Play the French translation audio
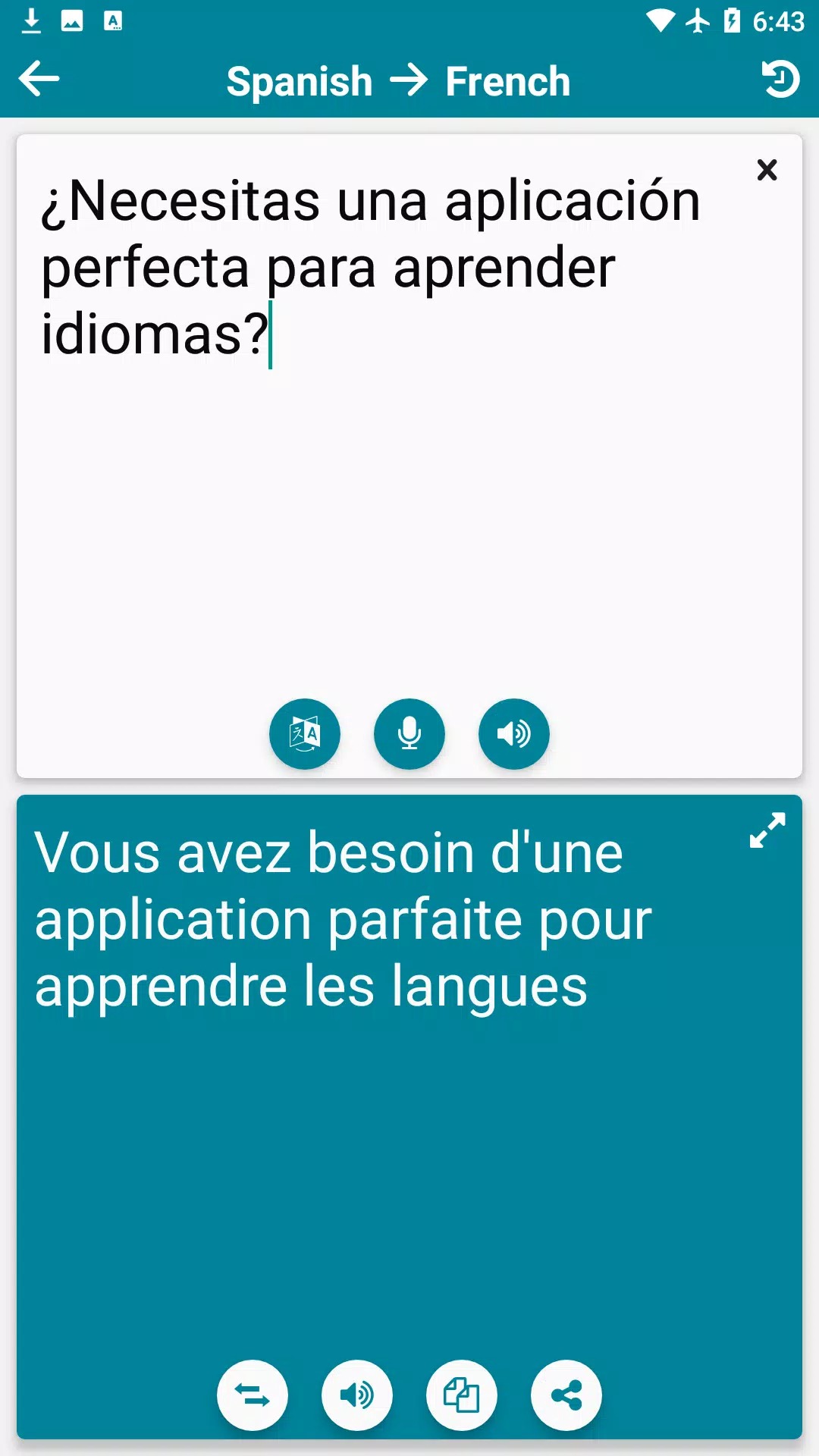The height and width of the screenshot is (1456, 819). 357,1395
